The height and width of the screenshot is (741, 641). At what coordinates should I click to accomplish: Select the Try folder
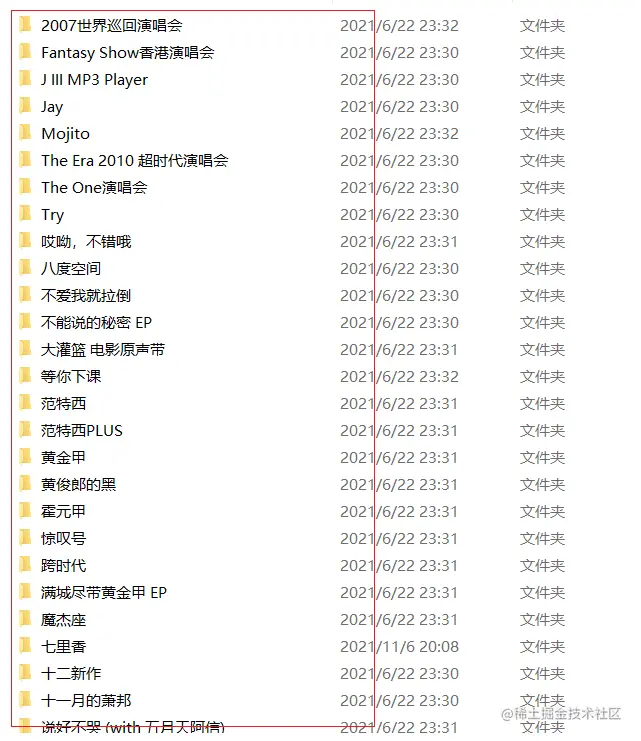click(52, 214)
